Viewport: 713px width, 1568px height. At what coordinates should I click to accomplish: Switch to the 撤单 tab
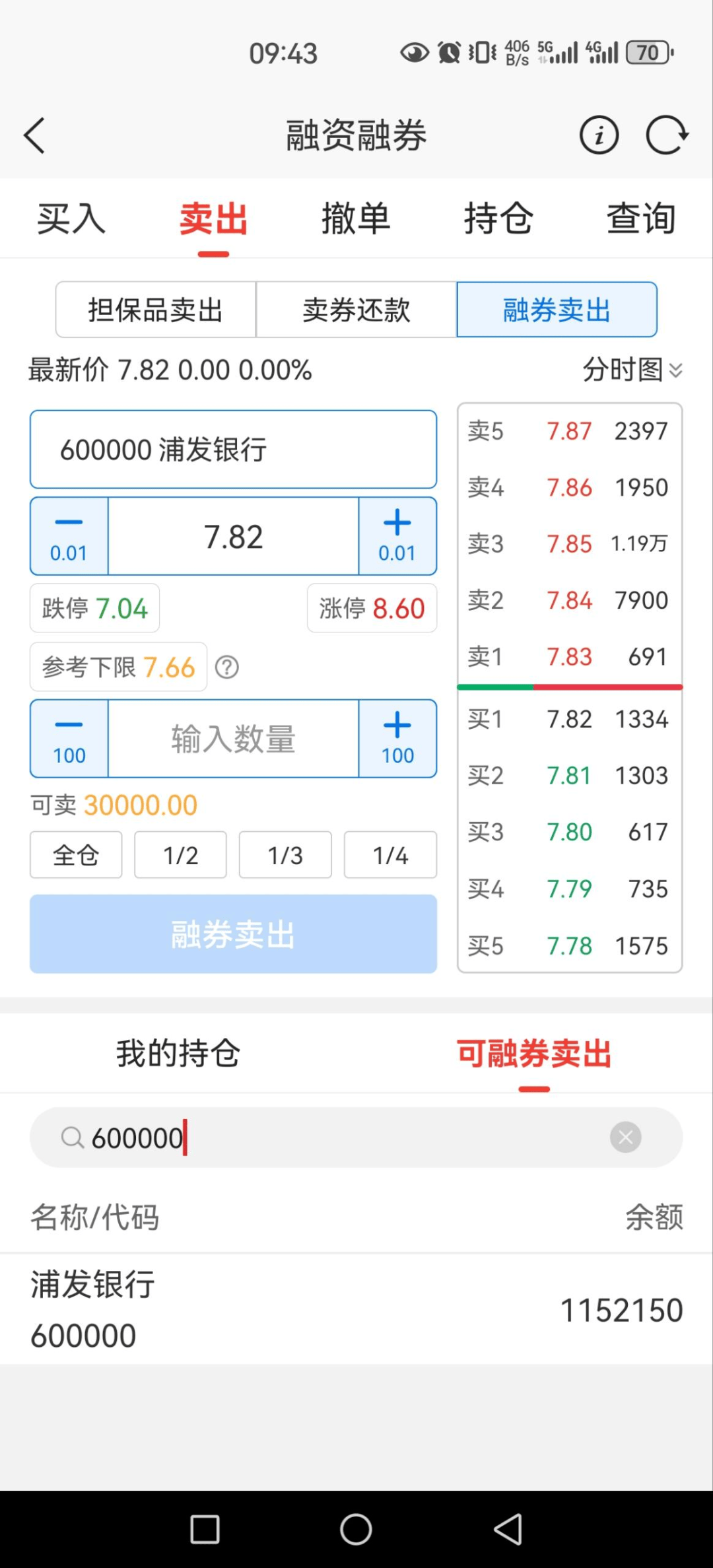[x=356, y=218]
